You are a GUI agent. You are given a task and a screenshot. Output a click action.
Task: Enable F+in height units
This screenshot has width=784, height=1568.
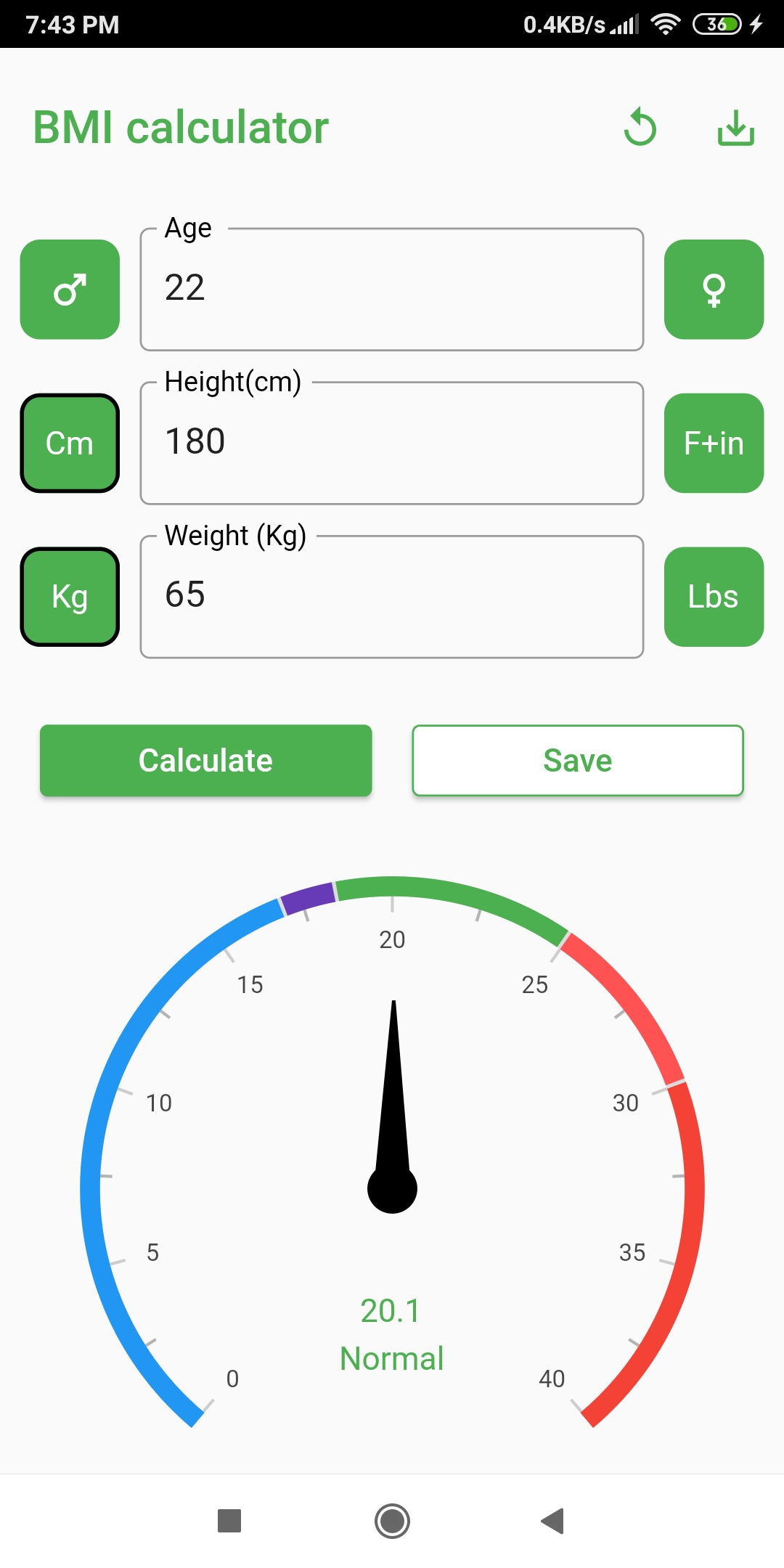pos(714,443)
